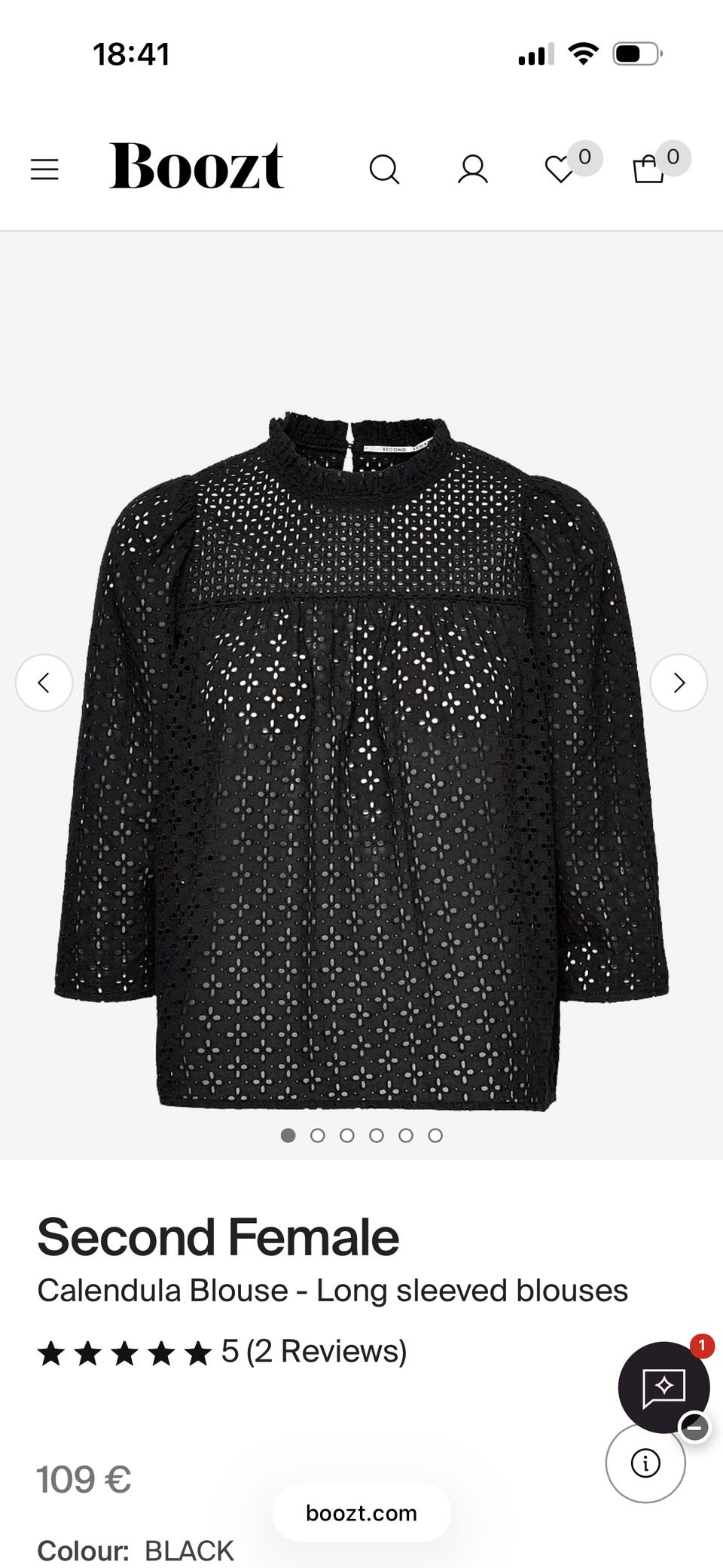
Task: Open the shopping bag
Action: (648, 169)
